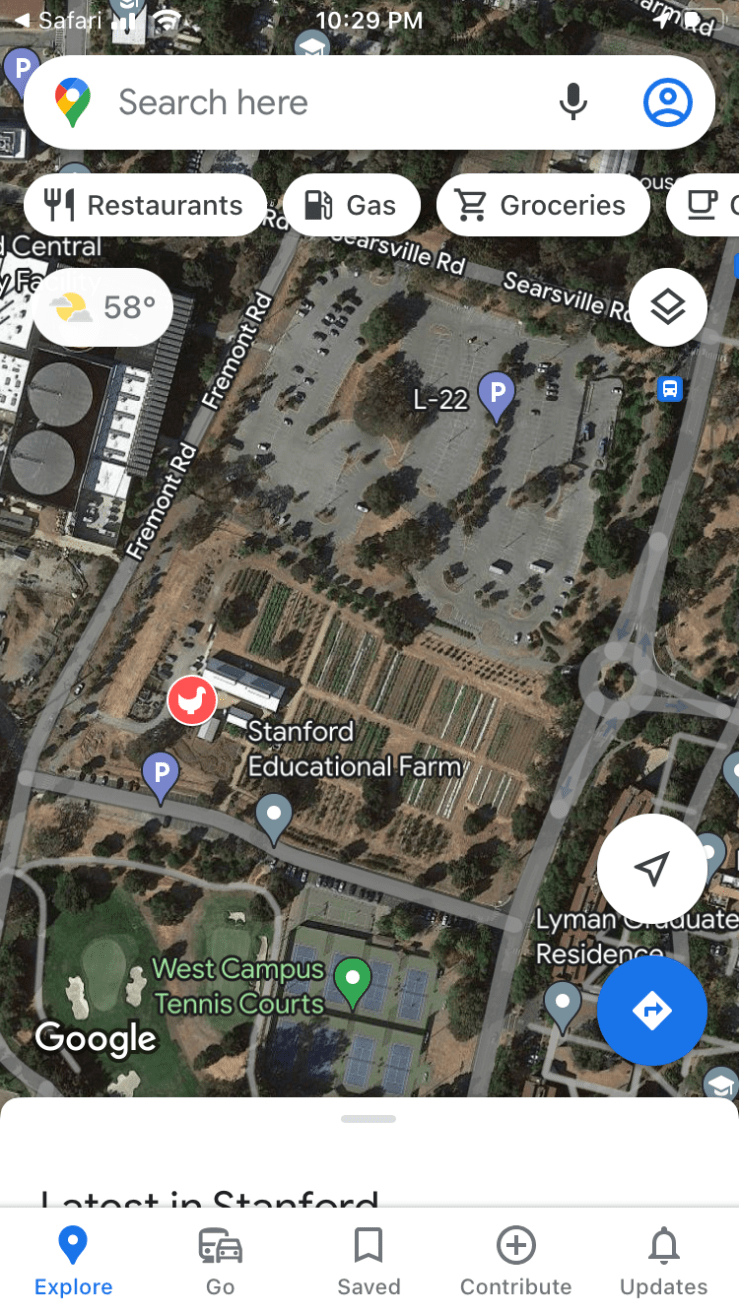Switch to the Saved tab

pos(368,1260)
